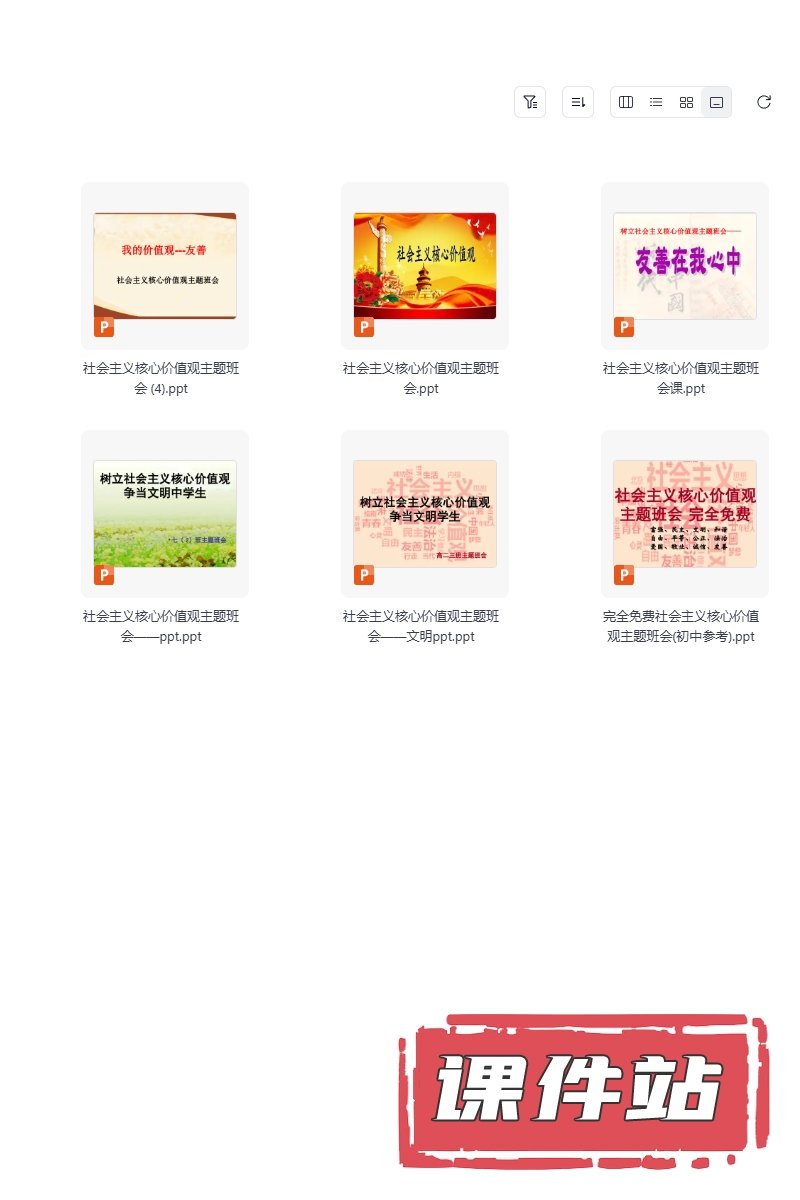Refresh the file list
The width and height of the screenshot is (800, 1200).
764,102
